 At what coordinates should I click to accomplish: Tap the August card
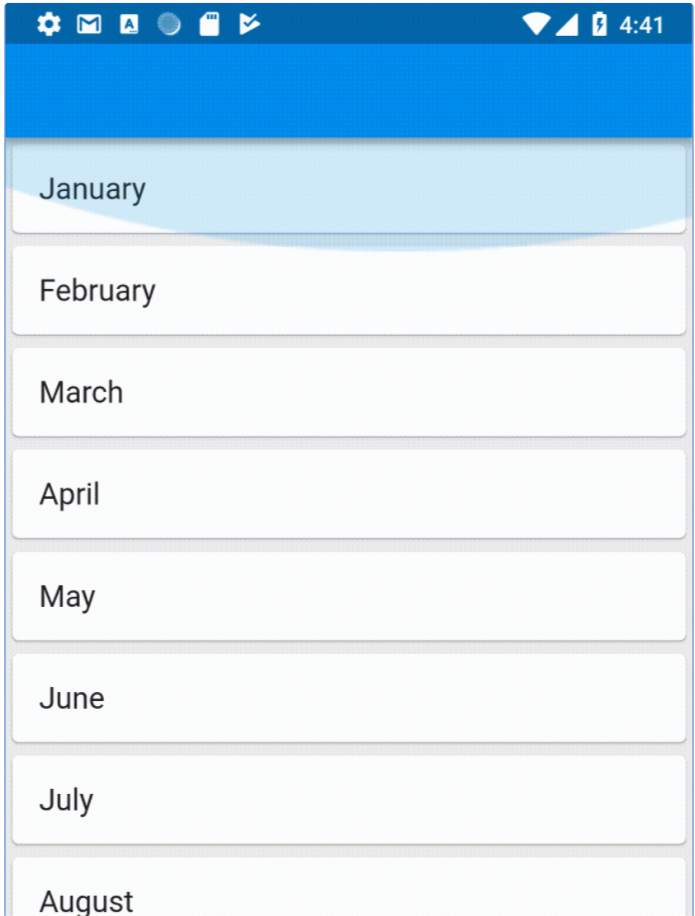pos(348,893)
